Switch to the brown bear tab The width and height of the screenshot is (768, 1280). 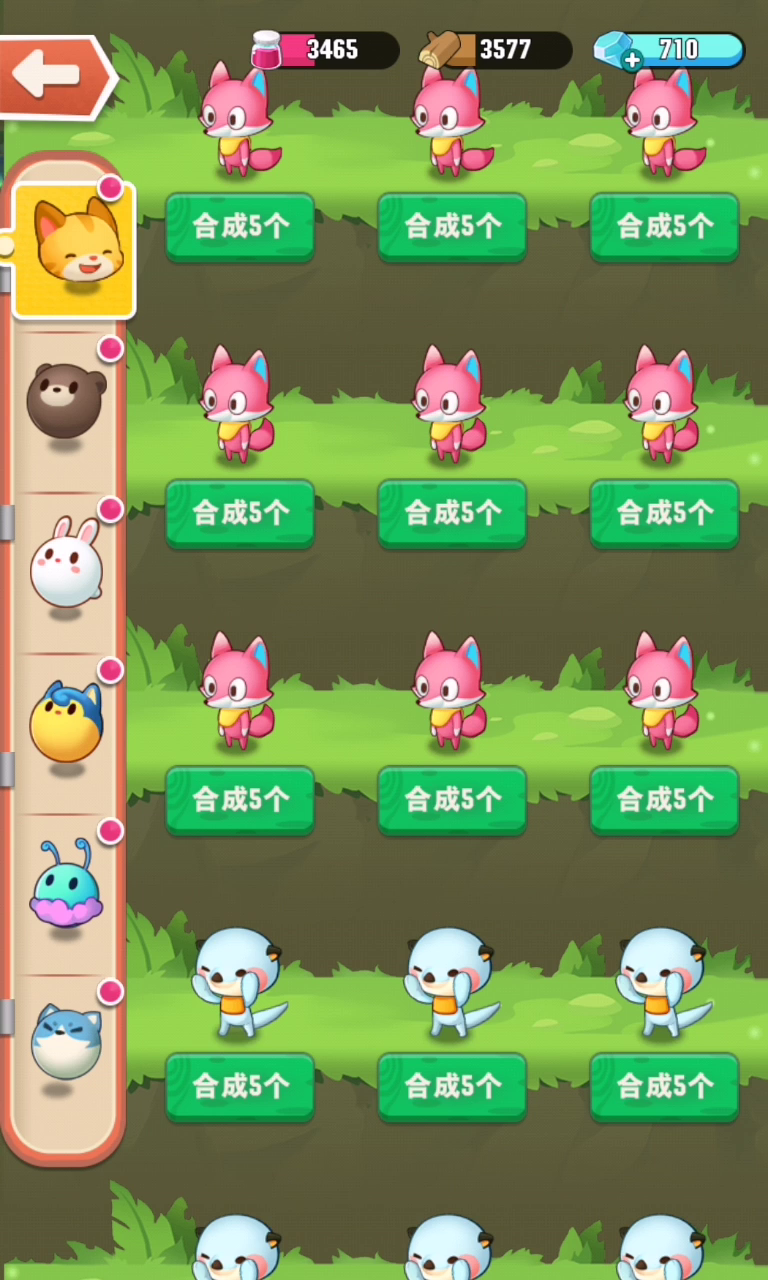(x=65, y=402)
